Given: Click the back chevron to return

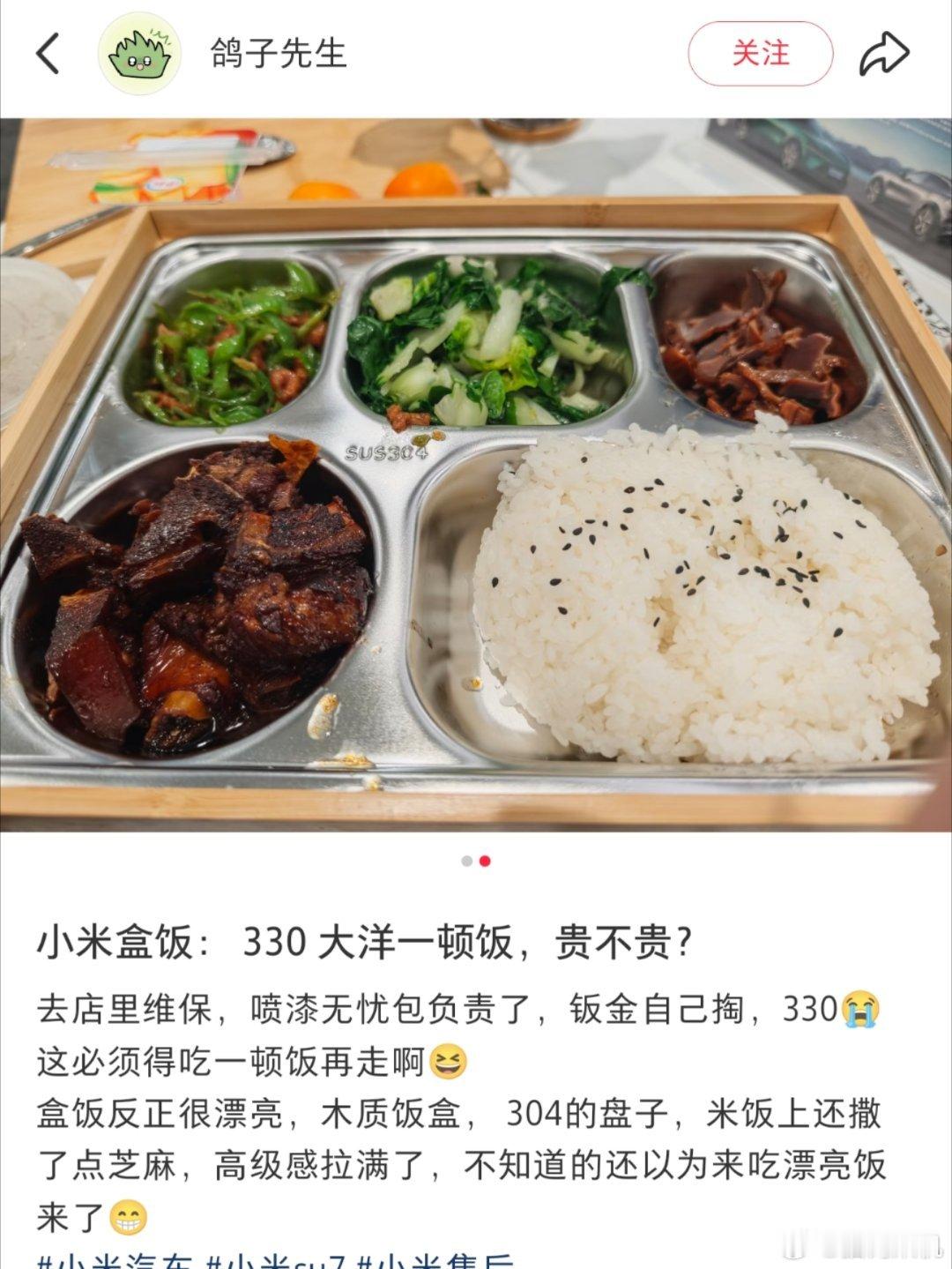Looking at the screenshot, I should click(45, 54).
